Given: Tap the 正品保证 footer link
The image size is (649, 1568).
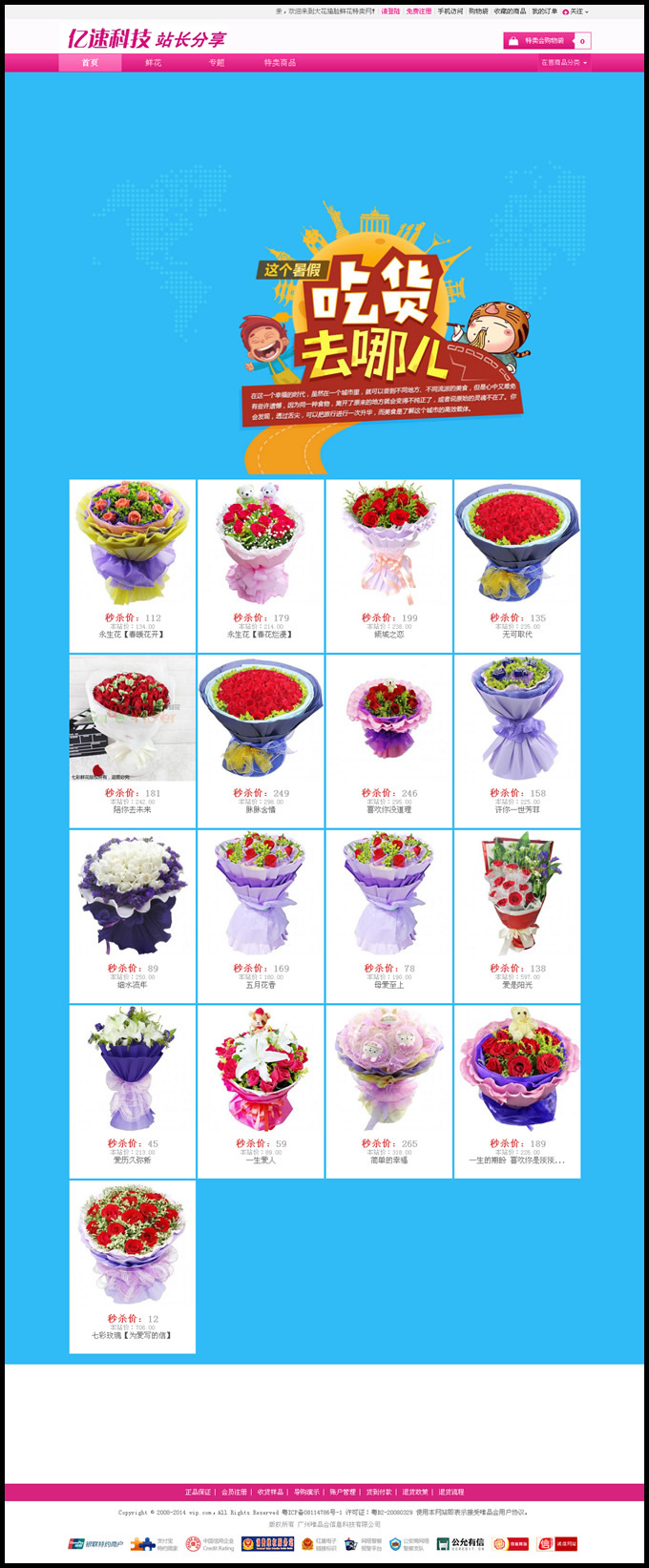Looking at the screenshot, I should (x=198, y=1492).
